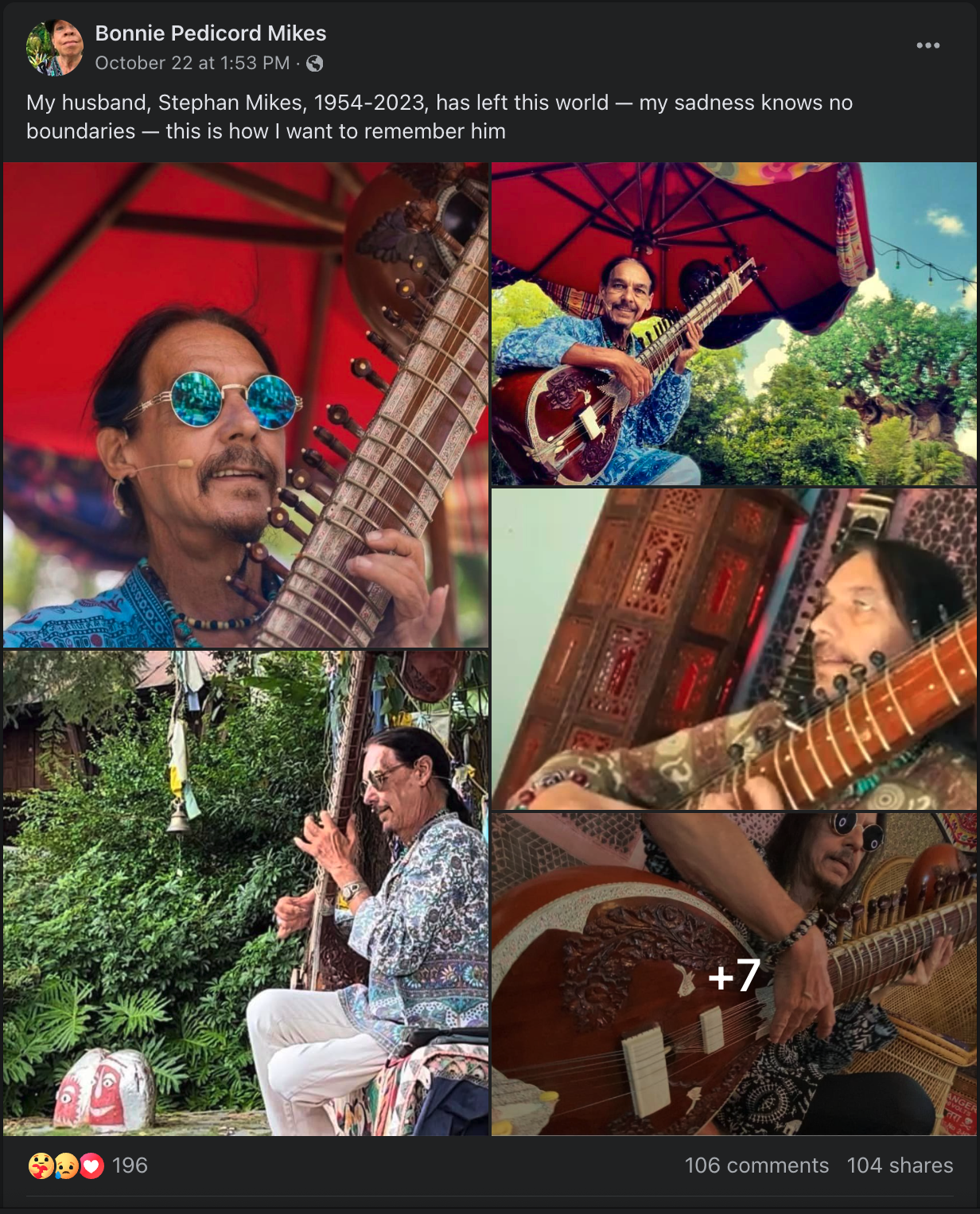The width and height of the screenshot is (980, 1214).
Task: Open the 106 comments
Action: click(x=756, y=1165)
